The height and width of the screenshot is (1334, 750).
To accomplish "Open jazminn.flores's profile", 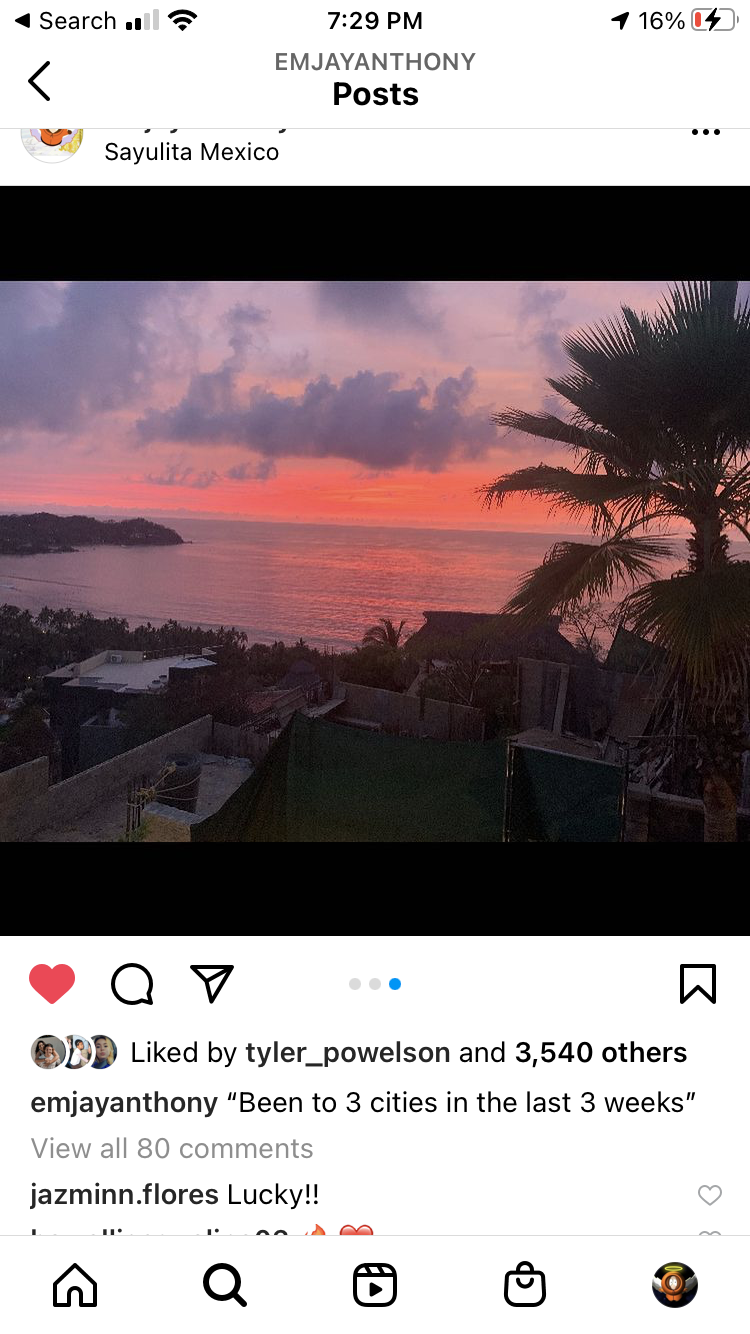I will tap(125, 1195).
